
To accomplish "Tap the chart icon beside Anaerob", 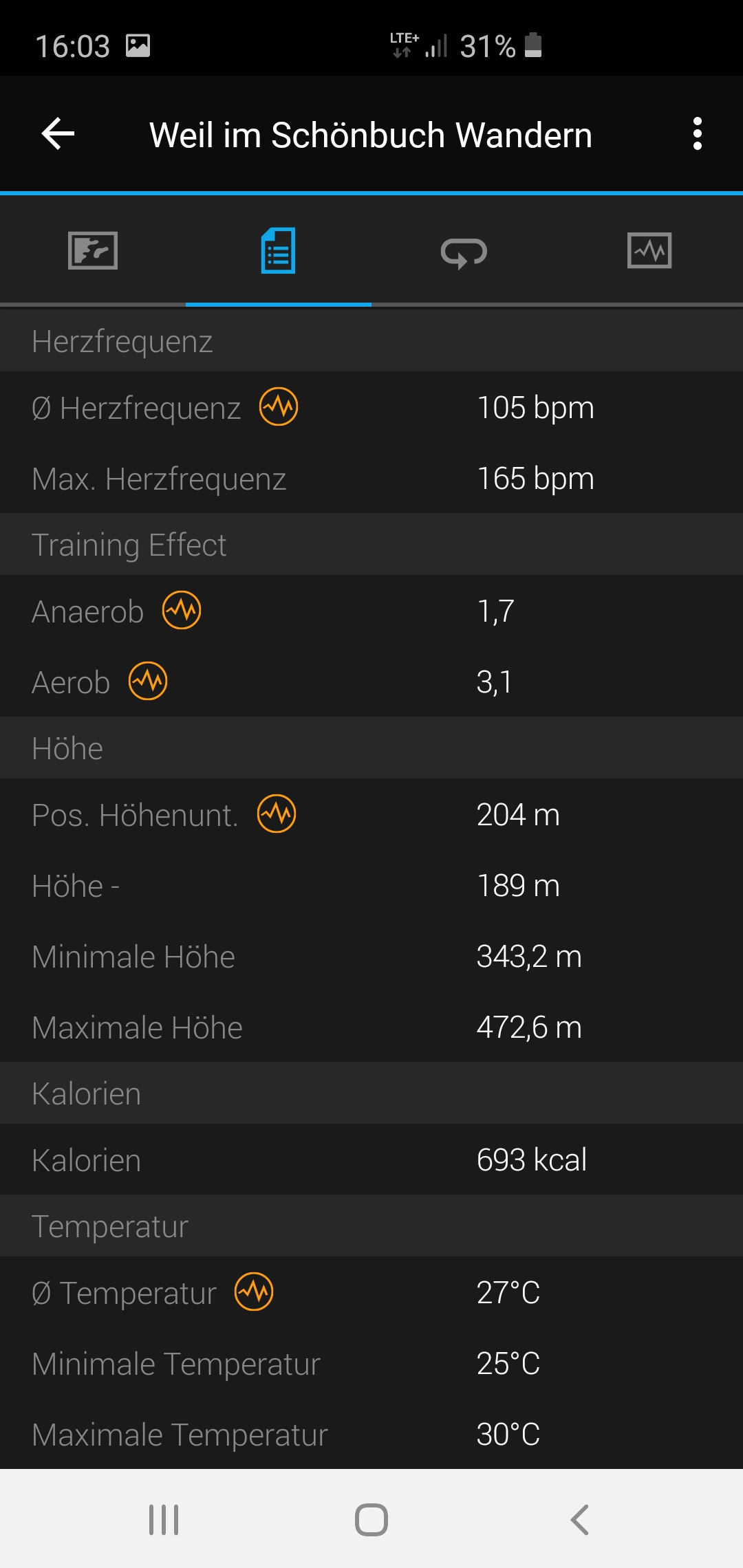I will tap(182, 610).
